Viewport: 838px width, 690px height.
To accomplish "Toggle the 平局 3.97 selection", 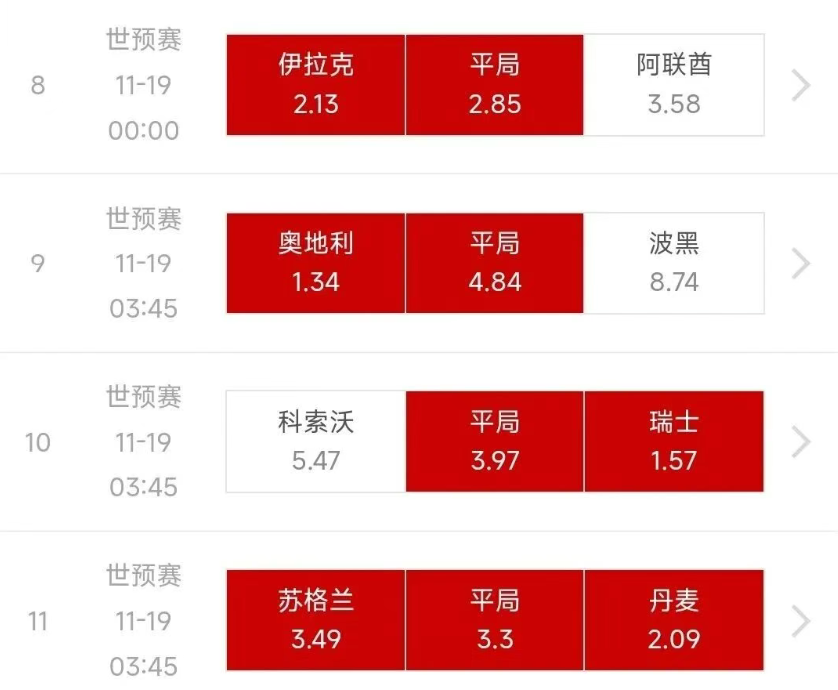I will [x=495, y=441].
